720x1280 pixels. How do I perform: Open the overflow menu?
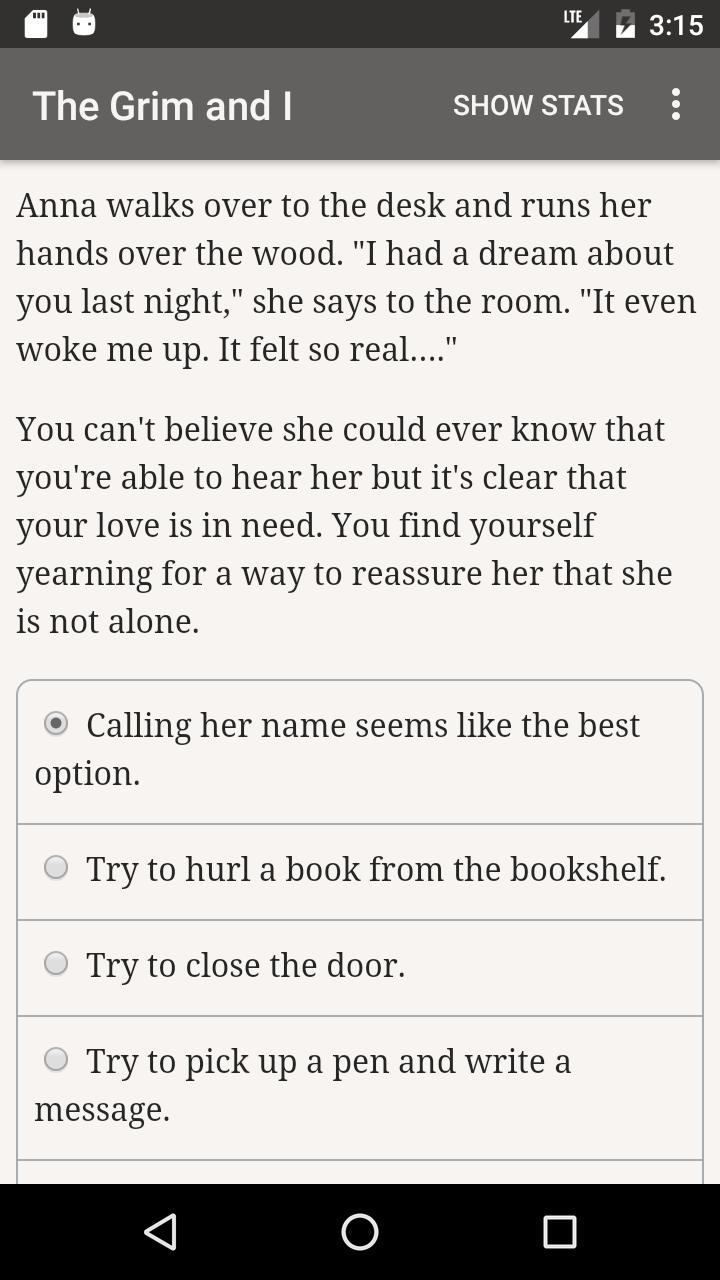(x=676, y=105)
